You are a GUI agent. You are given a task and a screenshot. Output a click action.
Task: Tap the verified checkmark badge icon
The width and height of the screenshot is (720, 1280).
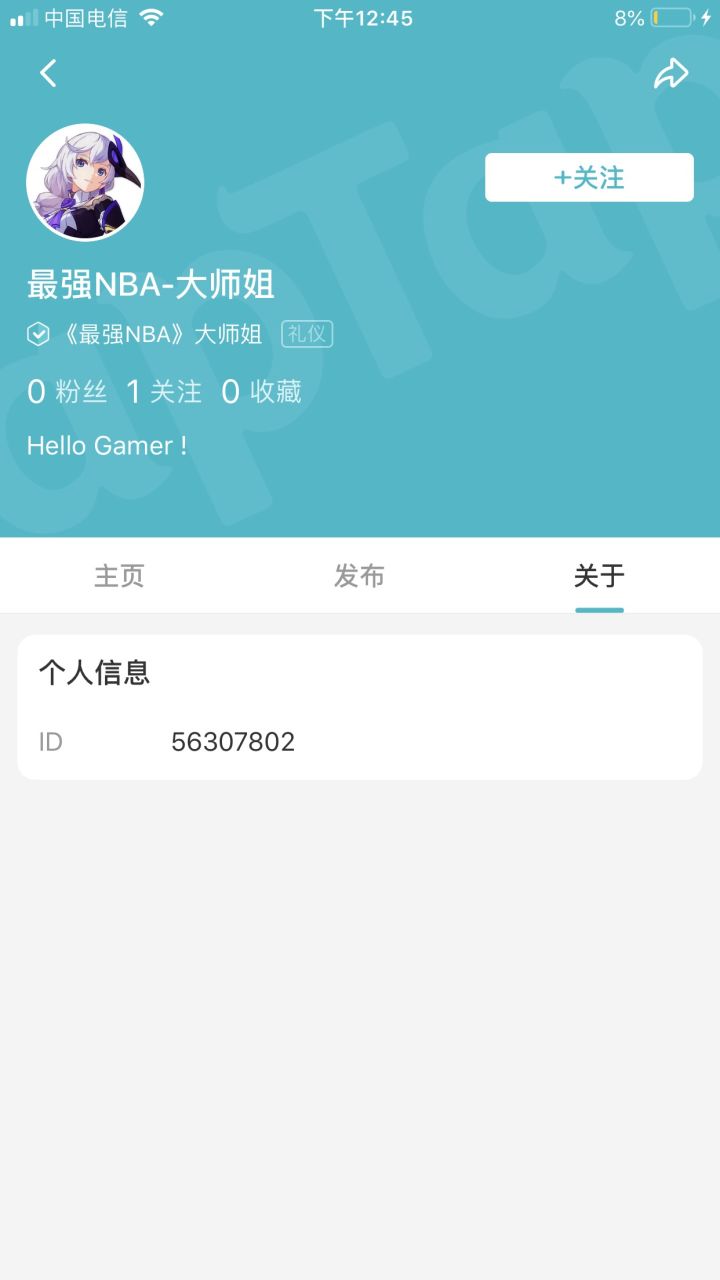click(38, 333)
